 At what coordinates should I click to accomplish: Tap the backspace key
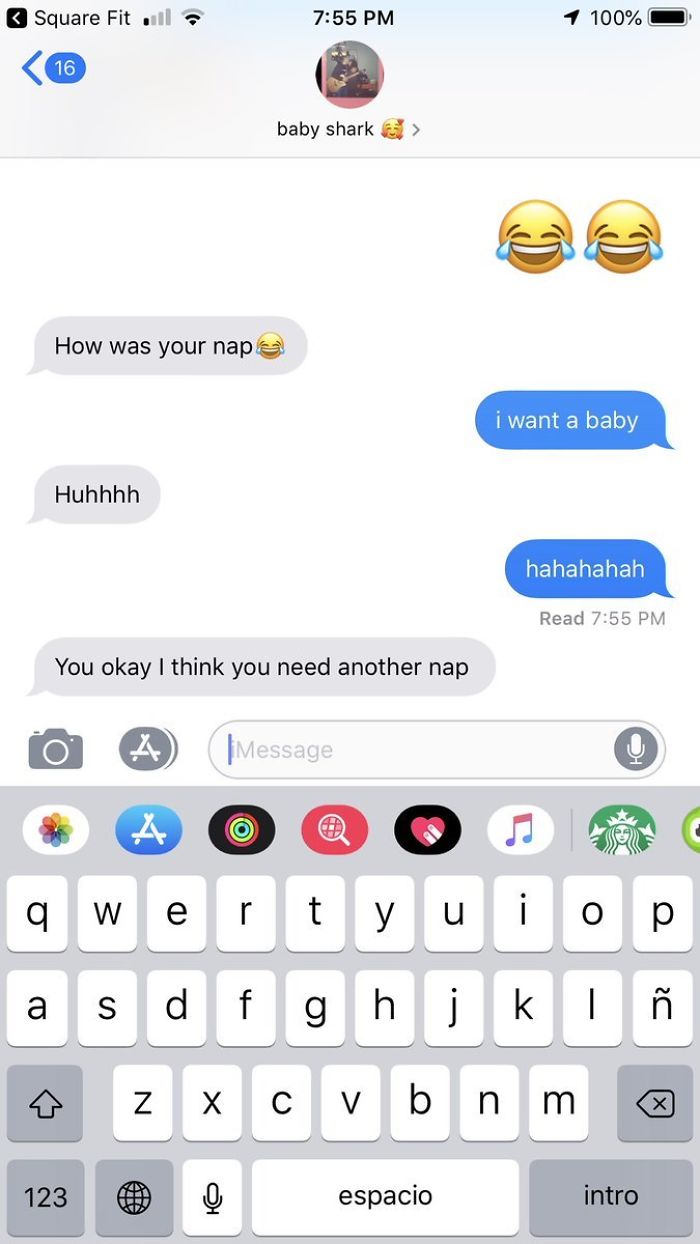point(654,1103)
